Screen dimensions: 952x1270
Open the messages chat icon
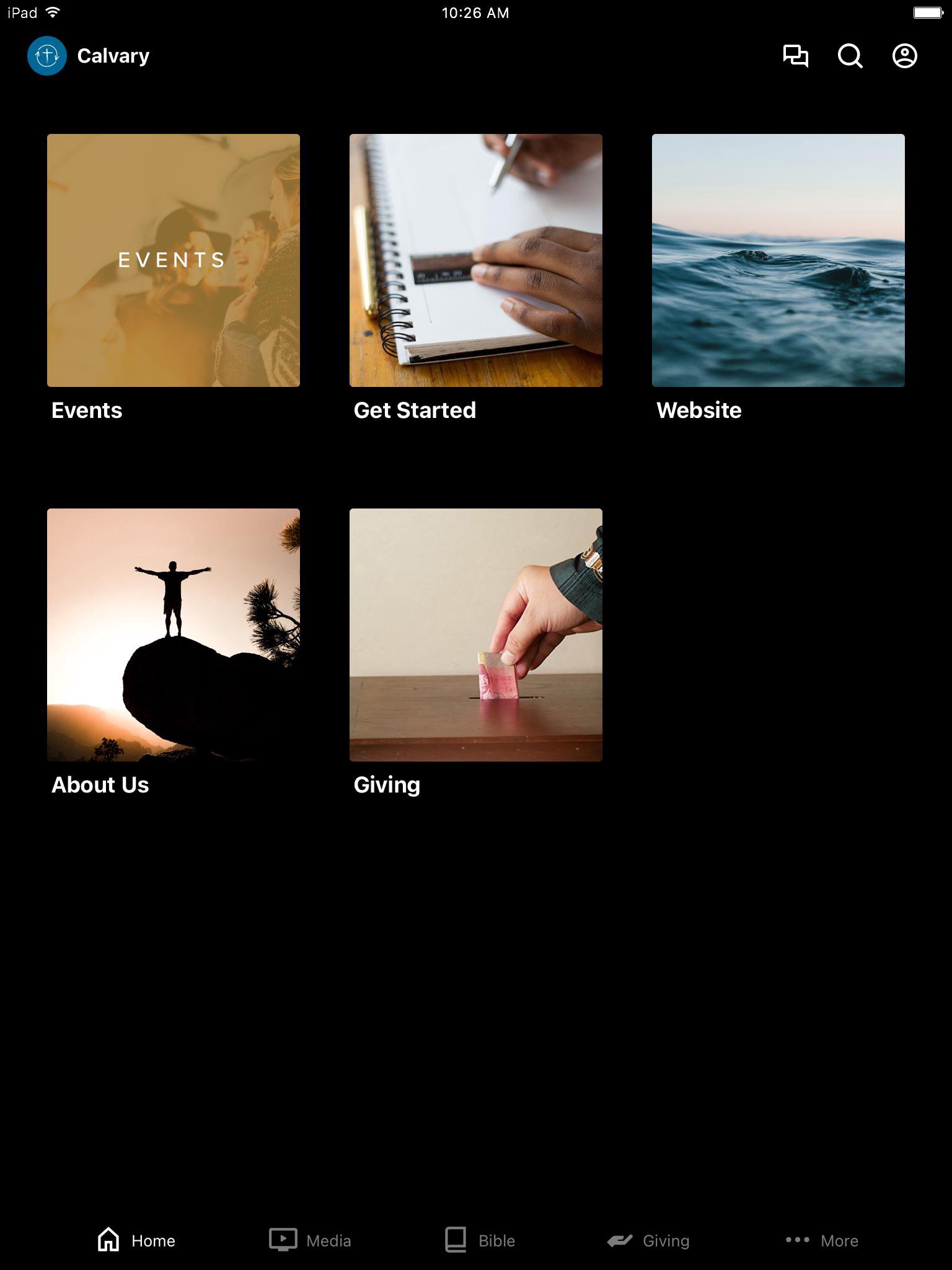click(795, 56)
